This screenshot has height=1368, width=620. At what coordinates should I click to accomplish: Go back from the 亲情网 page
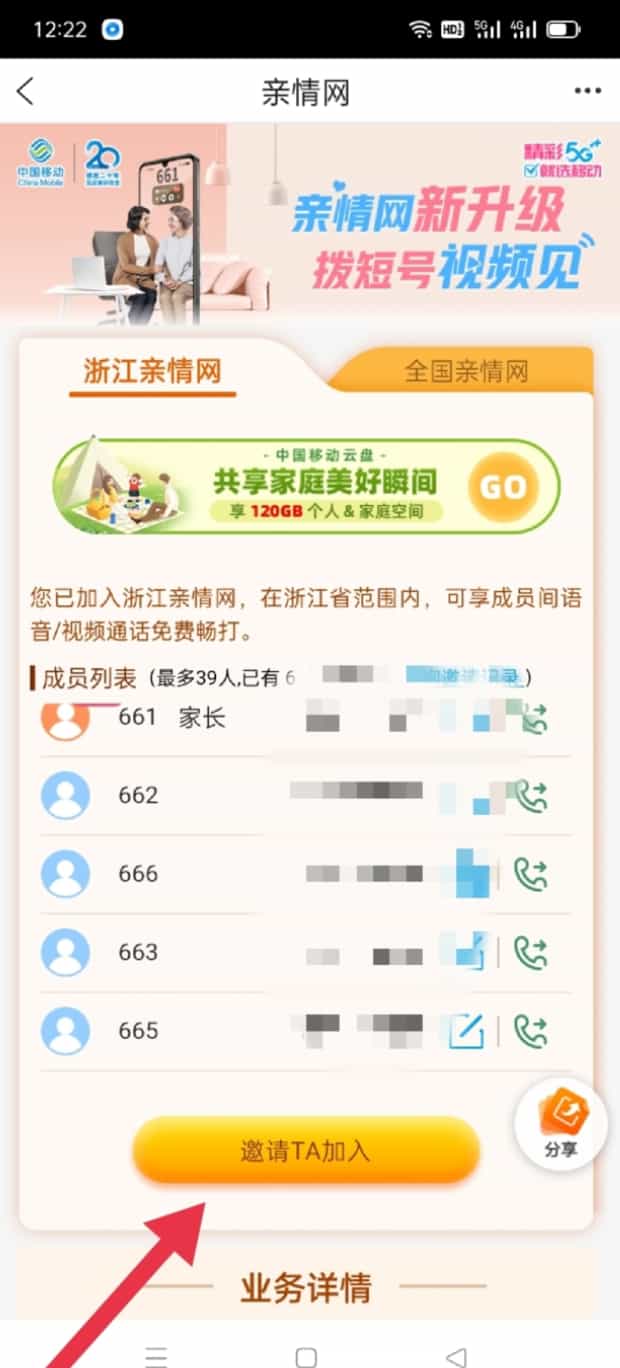click(x=26, y=92)
